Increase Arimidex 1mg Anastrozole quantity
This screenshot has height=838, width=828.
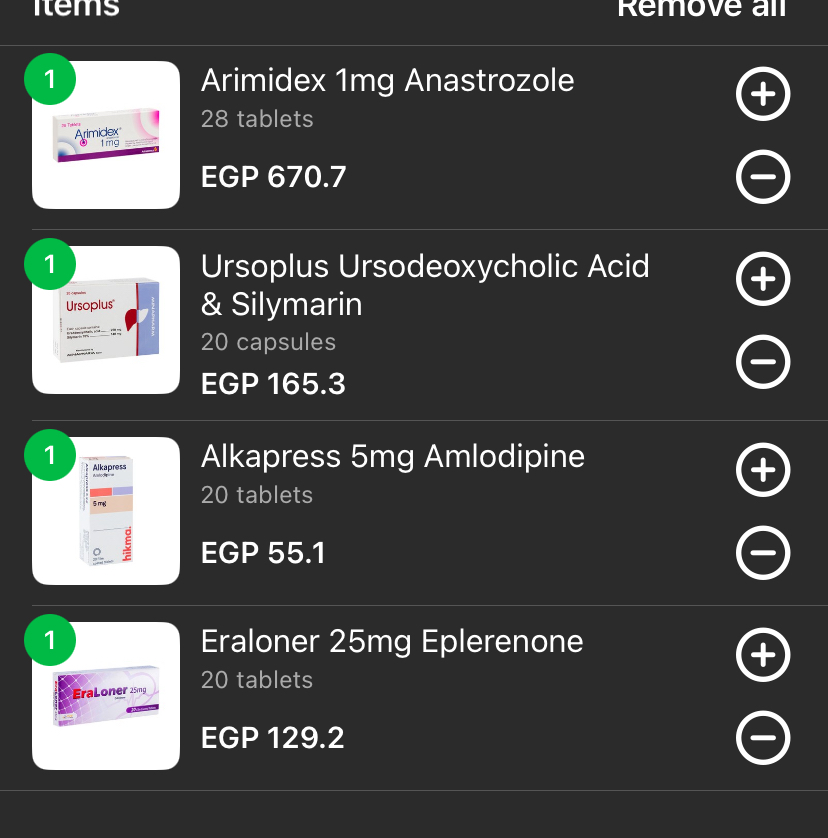(x=763, y=94)
